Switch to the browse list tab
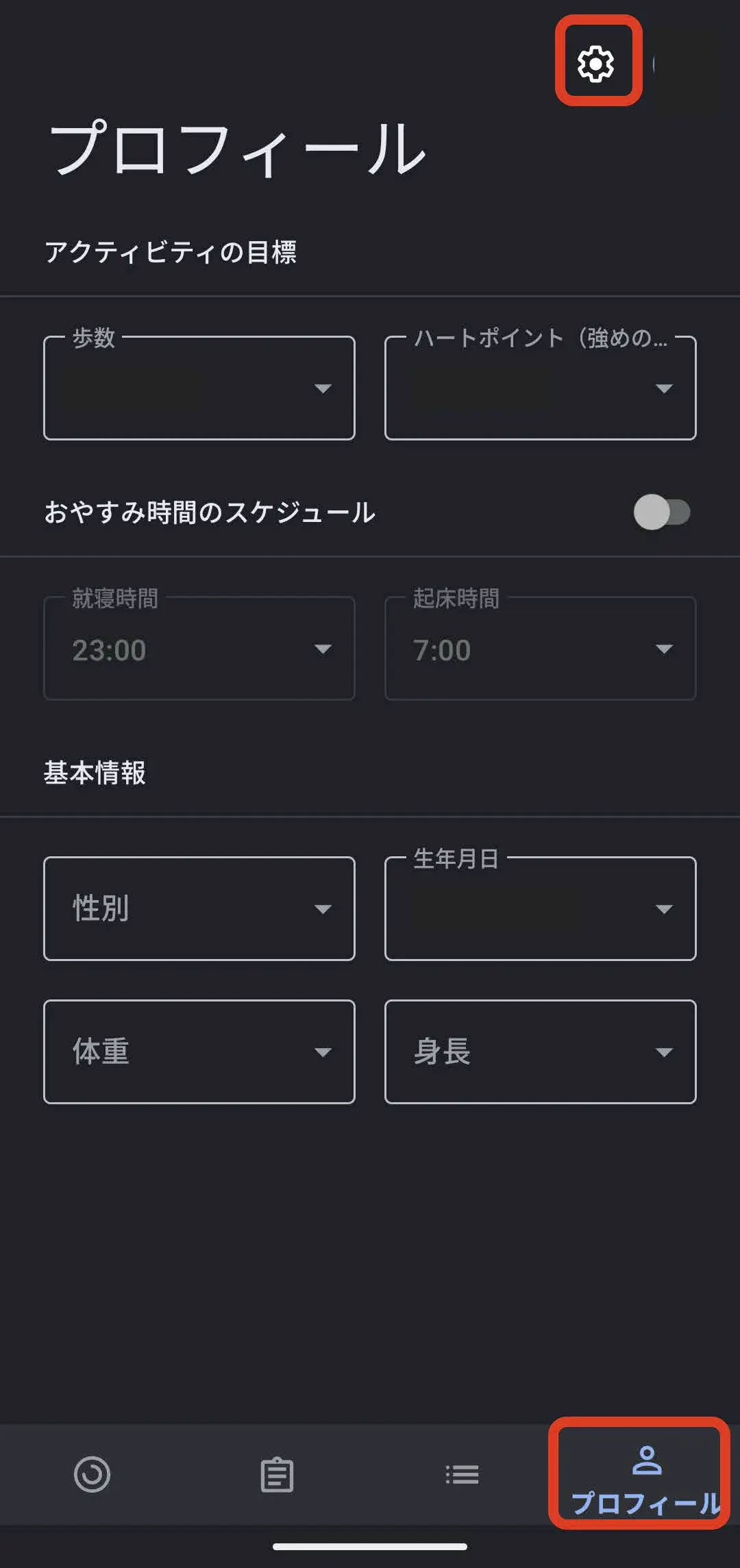The width and height of the screenshot is (740, 1568). pos(462,1474)
